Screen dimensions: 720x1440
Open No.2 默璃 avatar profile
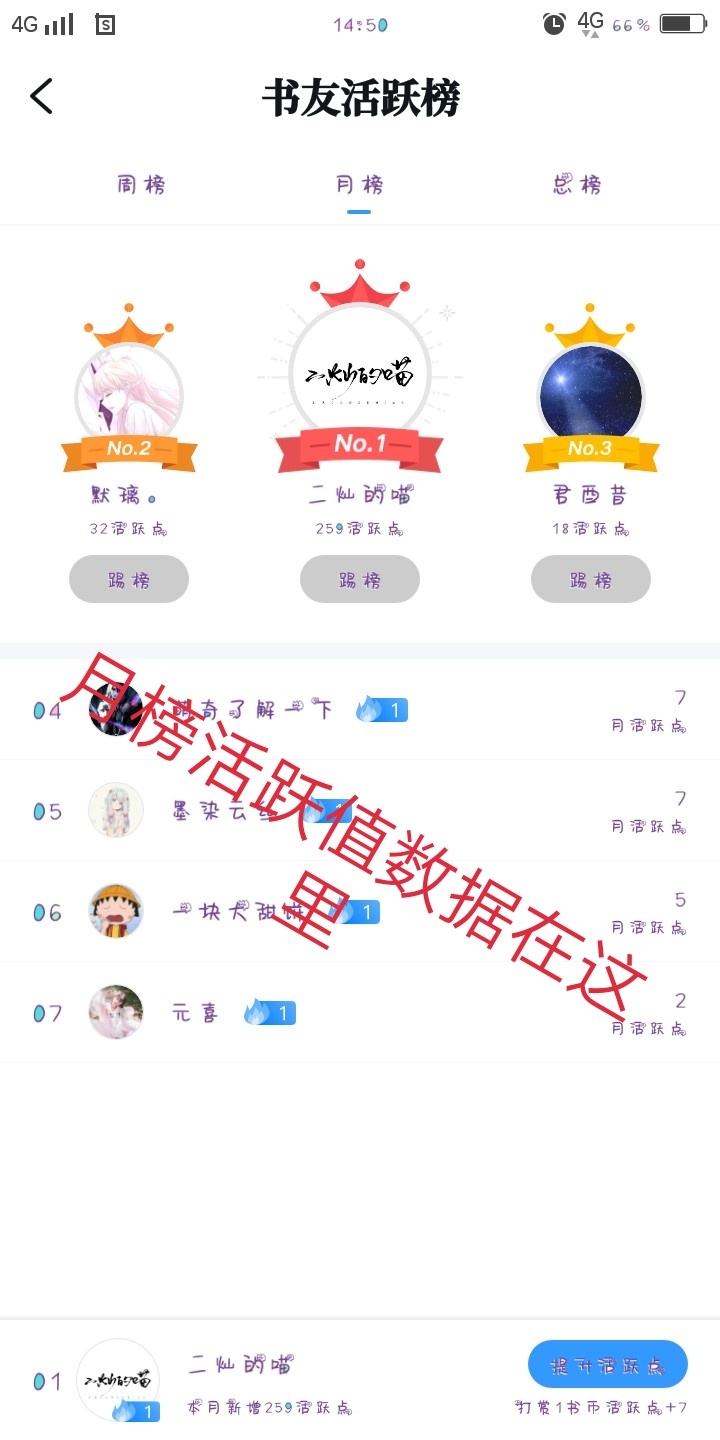[x=129, y=393]
